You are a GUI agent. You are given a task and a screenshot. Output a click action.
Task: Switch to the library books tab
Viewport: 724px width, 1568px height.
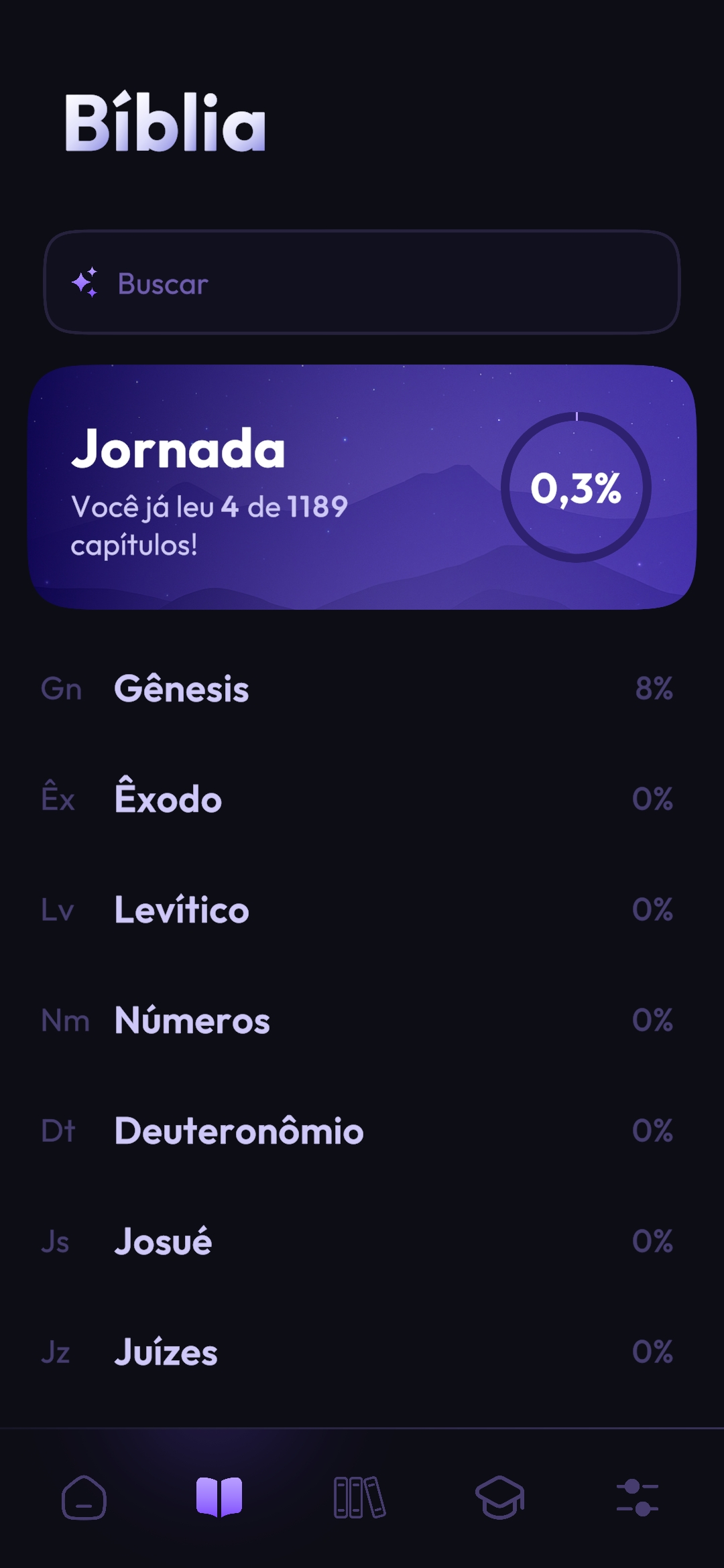click(x=359, y=1498)
